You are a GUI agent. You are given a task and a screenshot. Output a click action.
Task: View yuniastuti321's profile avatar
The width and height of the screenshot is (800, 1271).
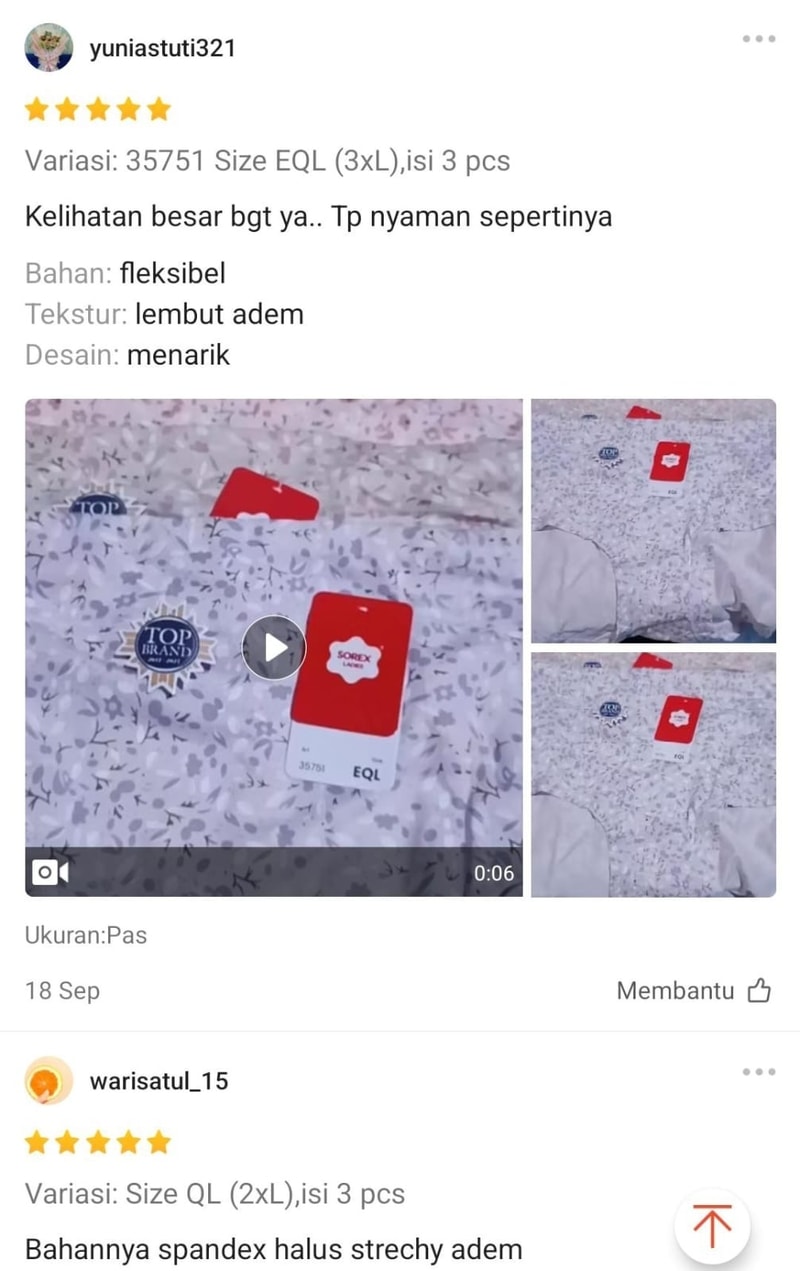pos(48,48)
